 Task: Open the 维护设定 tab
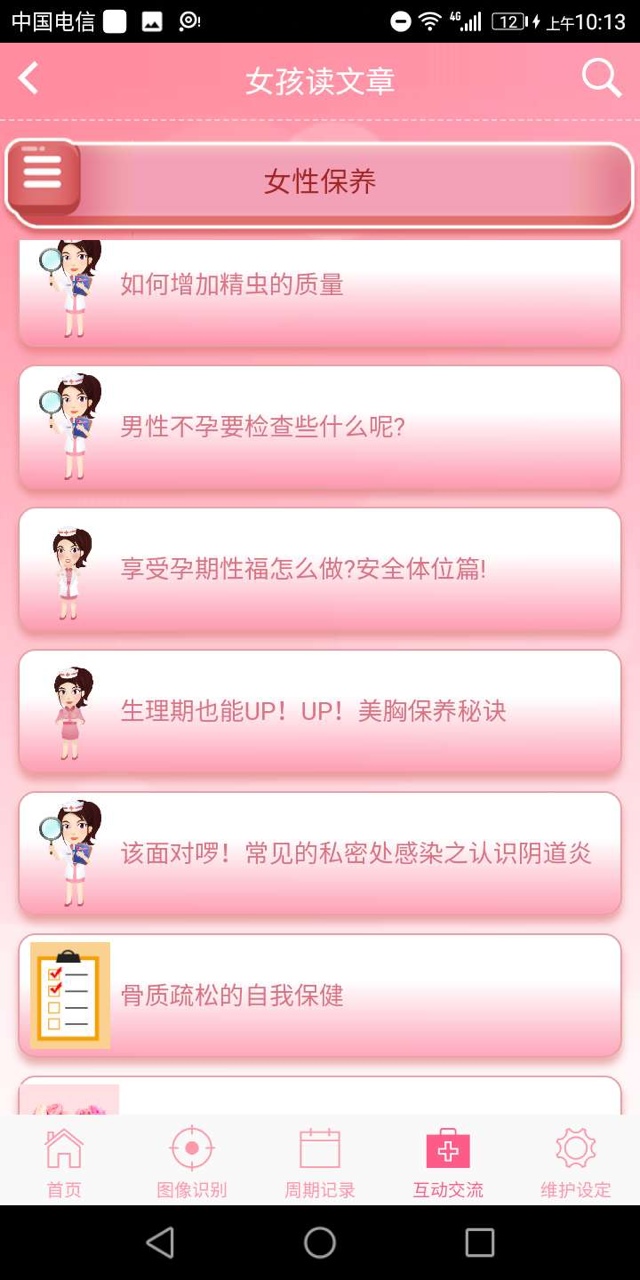[x=576, y=1162]
